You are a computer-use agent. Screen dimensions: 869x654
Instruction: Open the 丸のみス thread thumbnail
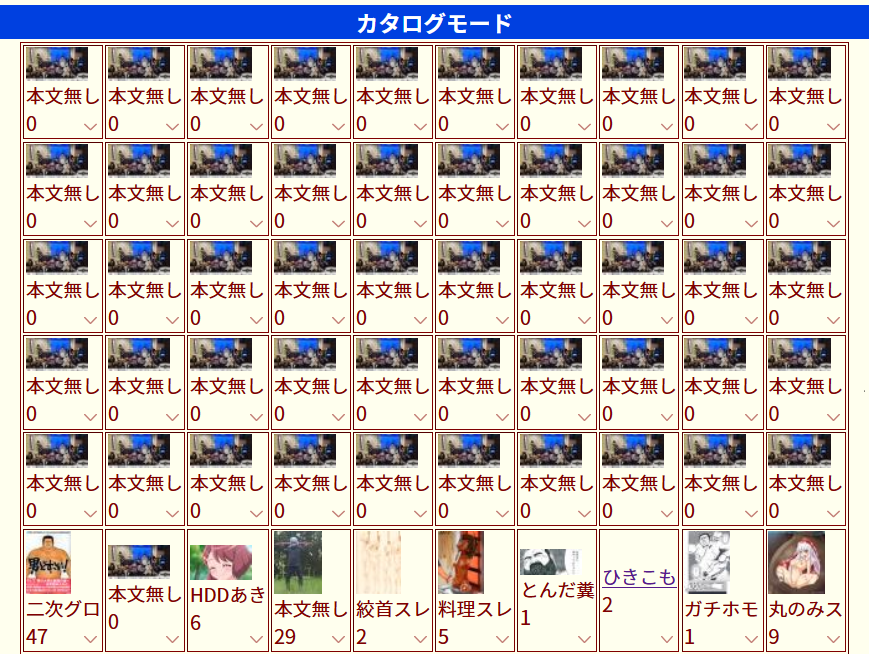pyautogui.click(x=796, y=563)
